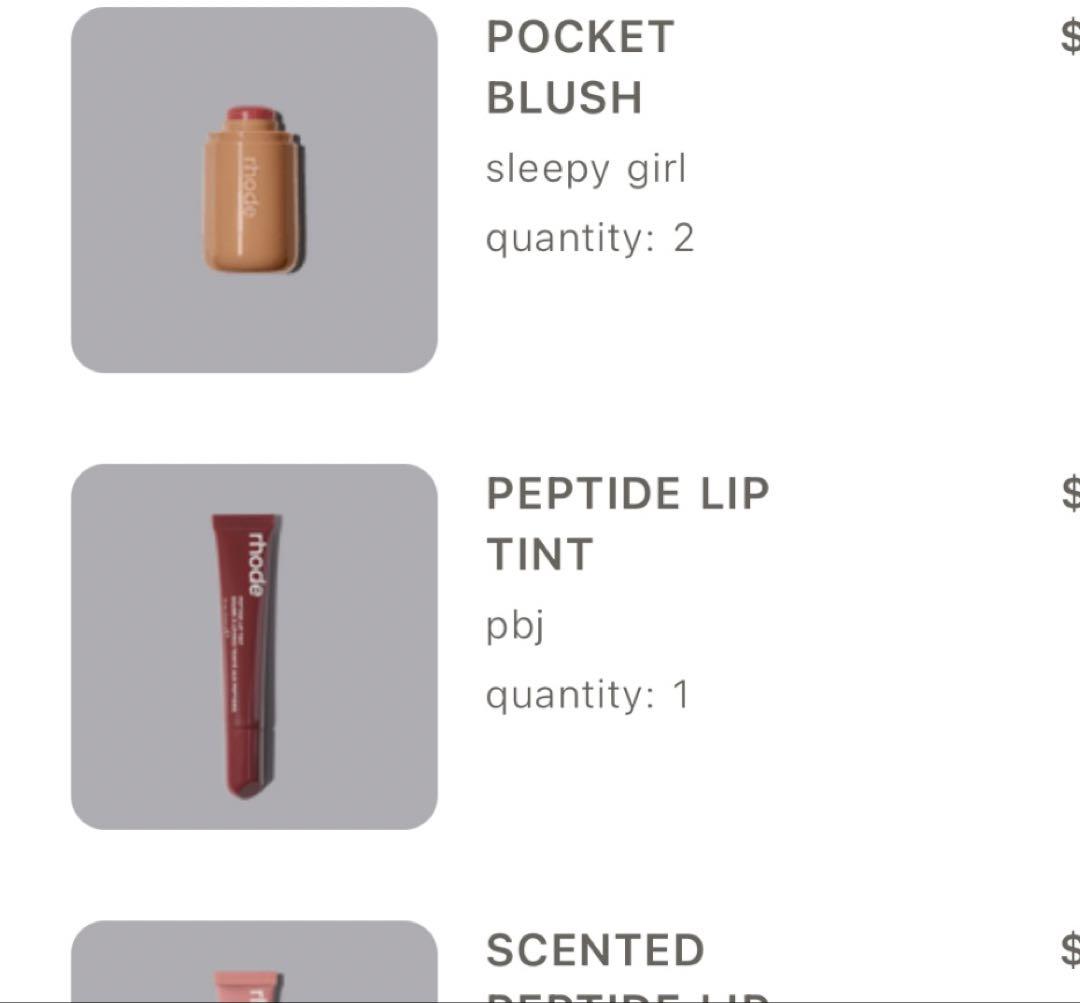This screenshot has width=1080, height=1003.
Task: Open the Pocket Blush product image
Action: pyautogui.click(x=254, y=190)
